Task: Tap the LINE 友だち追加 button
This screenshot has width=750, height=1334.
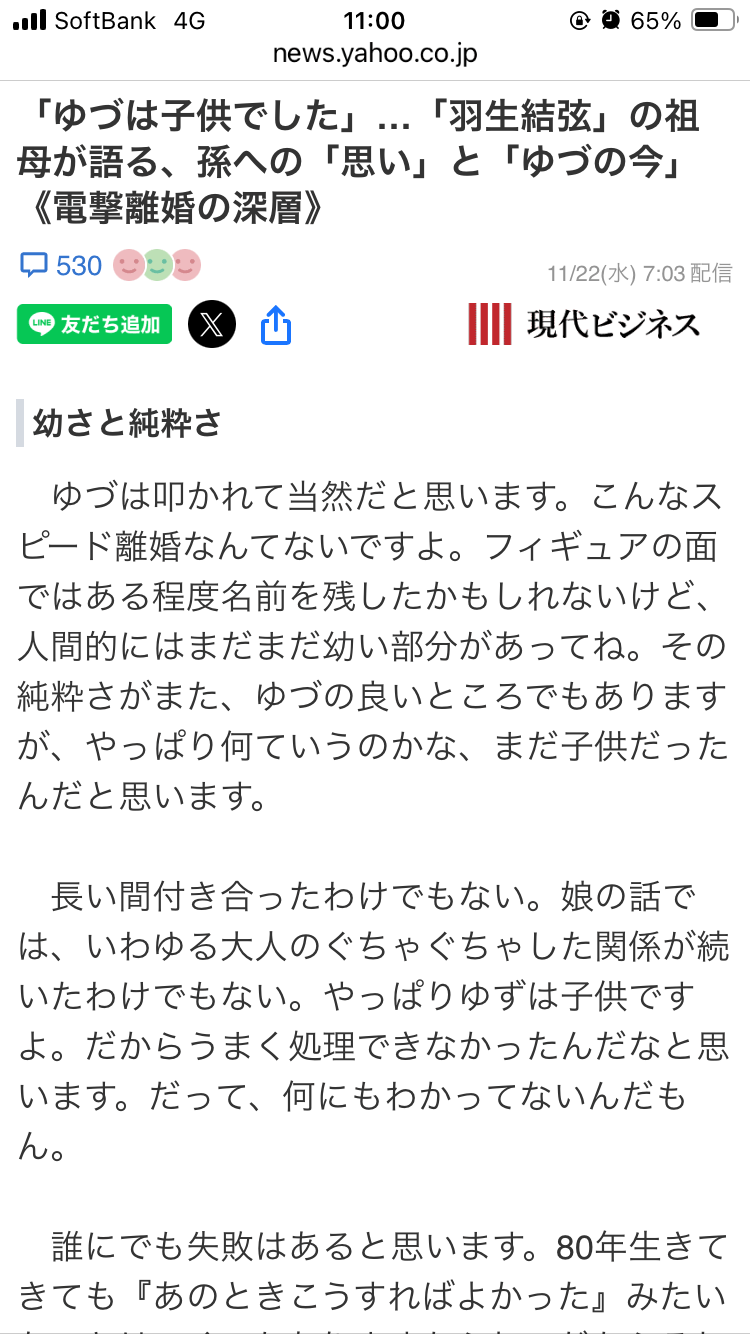Action: tap(95, 324)
